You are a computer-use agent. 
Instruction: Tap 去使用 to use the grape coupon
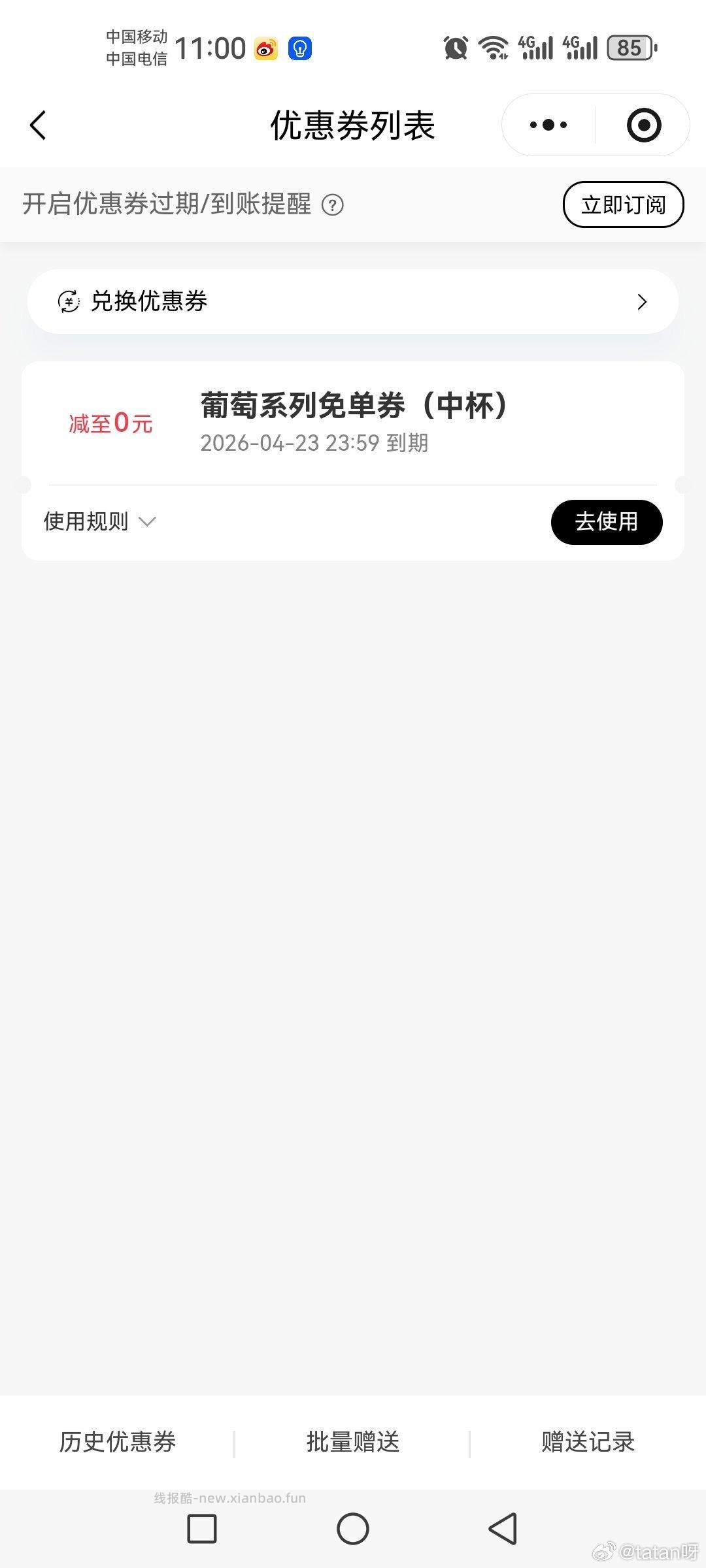[x=607, y=521]
